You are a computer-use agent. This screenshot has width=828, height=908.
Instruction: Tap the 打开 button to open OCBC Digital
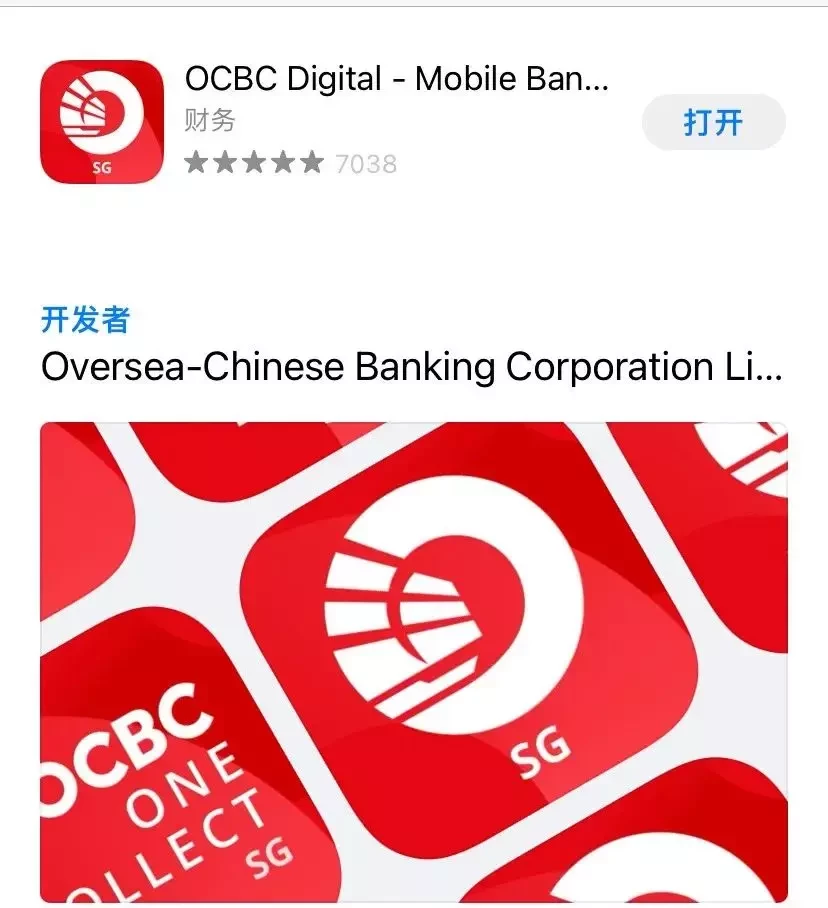pyautogui.click(x=713, y=123)
